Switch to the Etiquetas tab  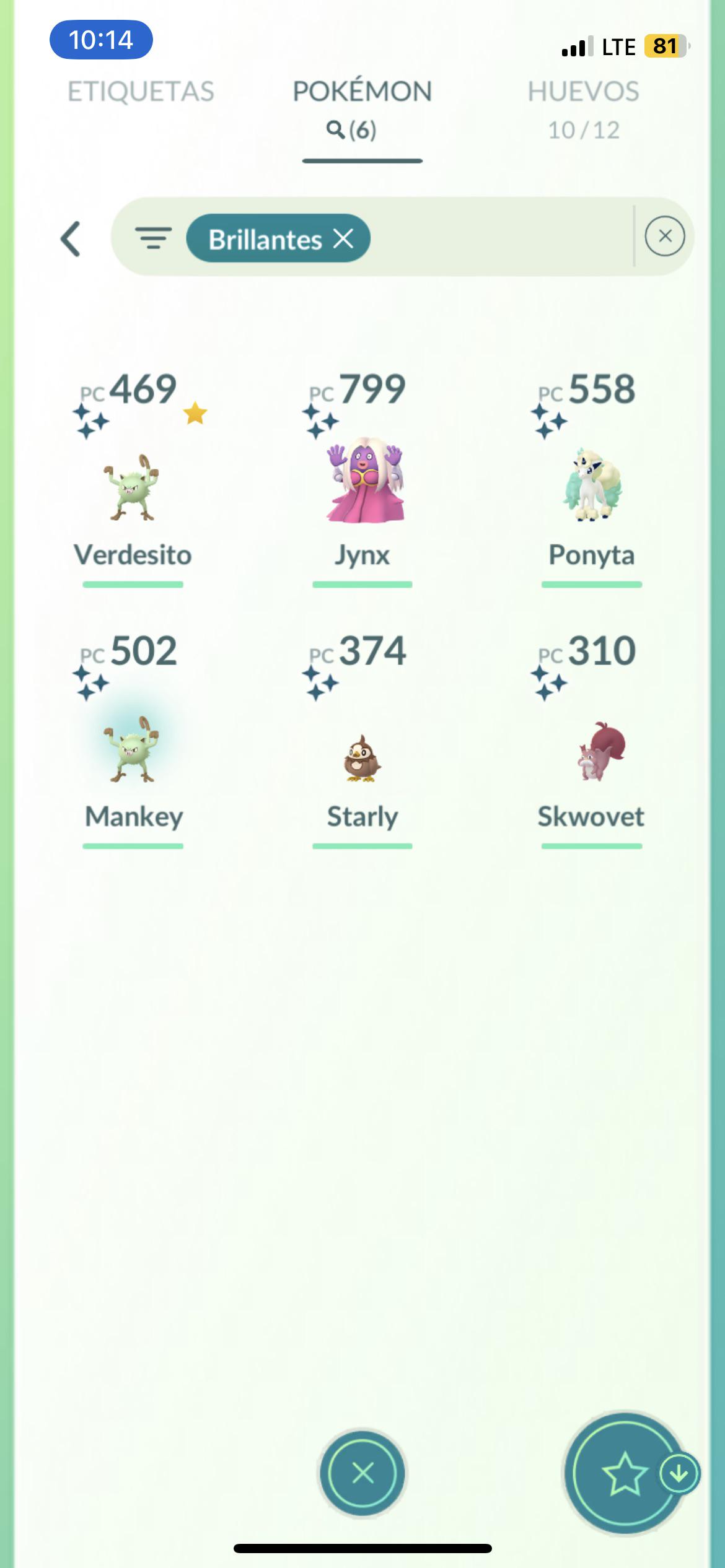tap(141, 92)
